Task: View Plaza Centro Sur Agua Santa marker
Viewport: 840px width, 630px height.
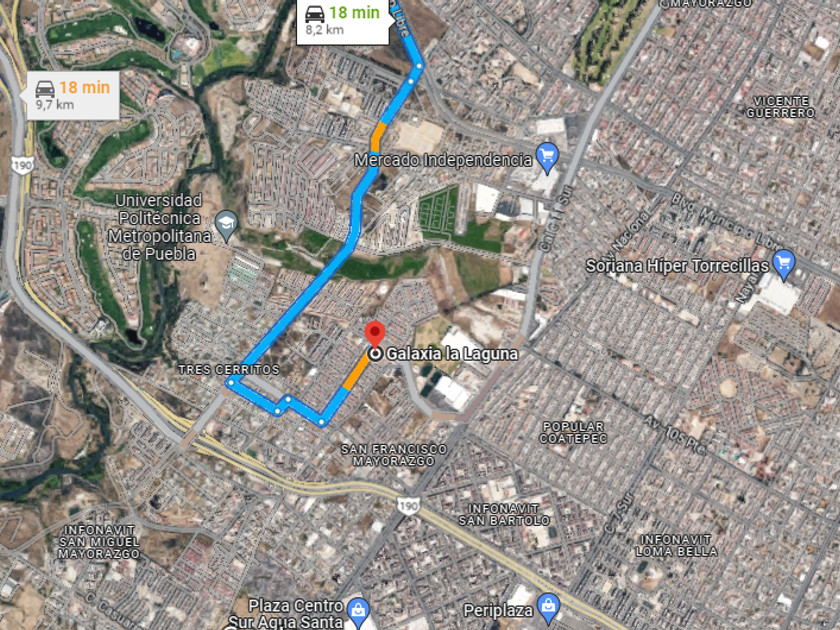Action: click(359, 609)
